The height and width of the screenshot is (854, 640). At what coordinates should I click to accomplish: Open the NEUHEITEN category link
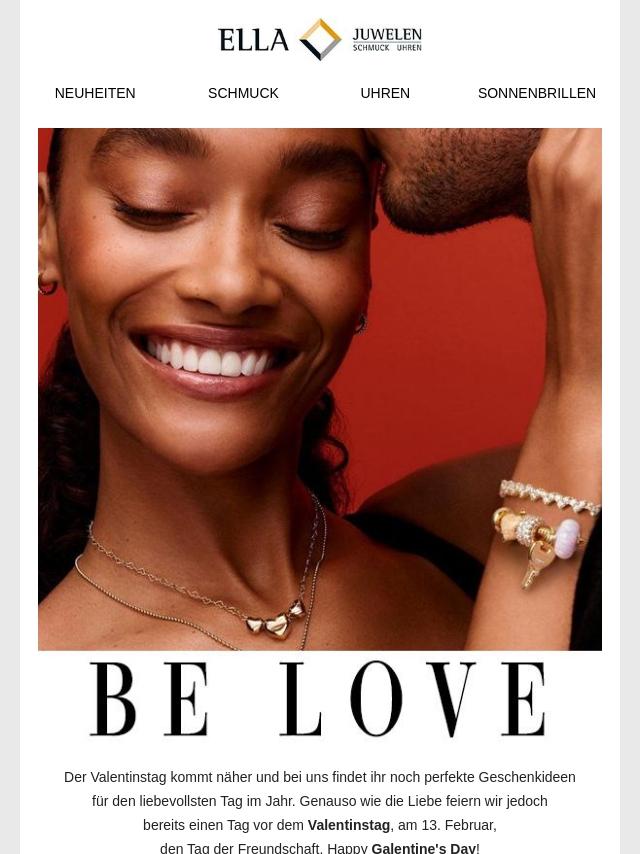(95, 93)
